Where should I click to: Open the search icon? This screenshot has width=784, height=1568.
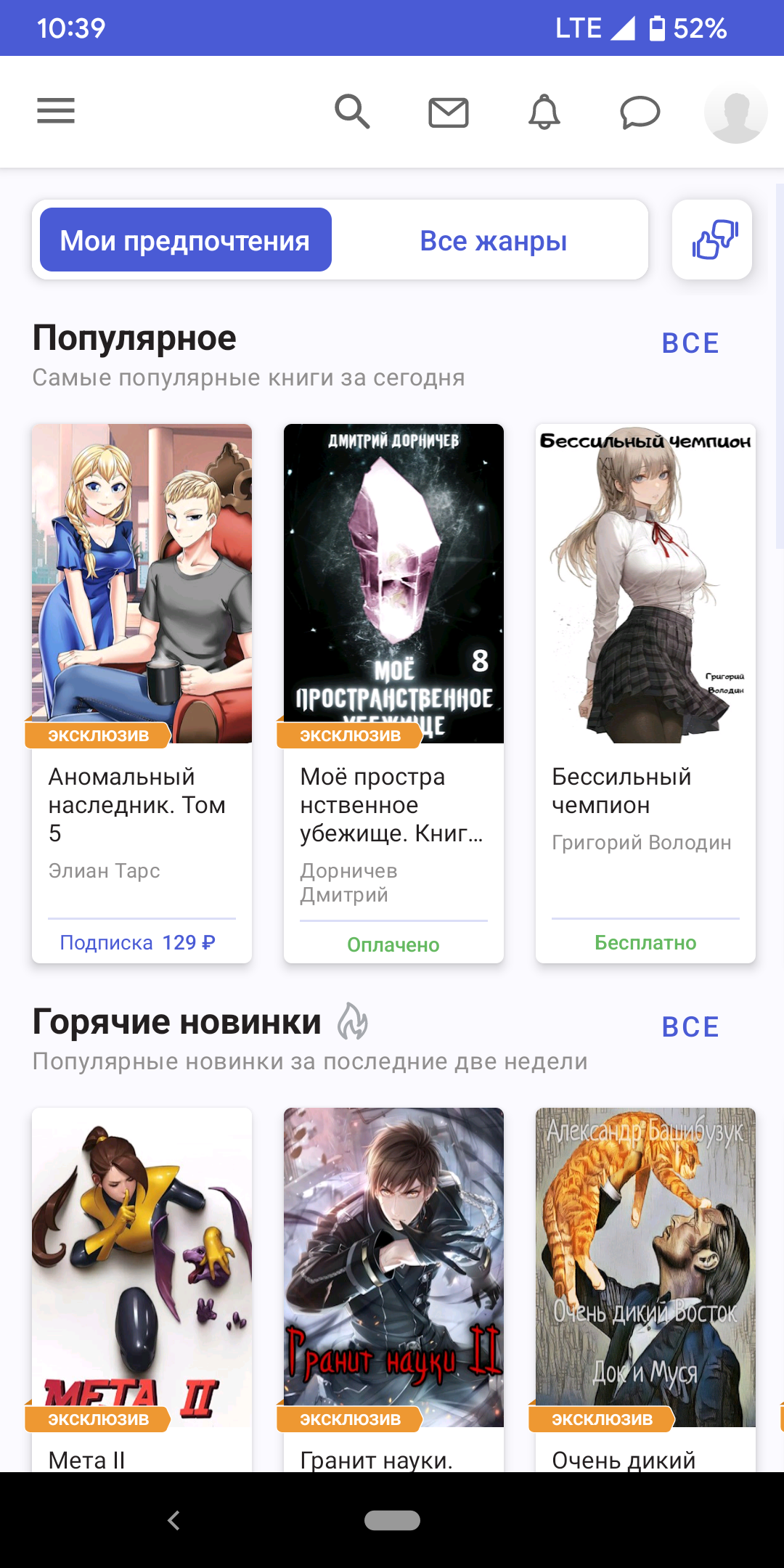coord(352,112)
